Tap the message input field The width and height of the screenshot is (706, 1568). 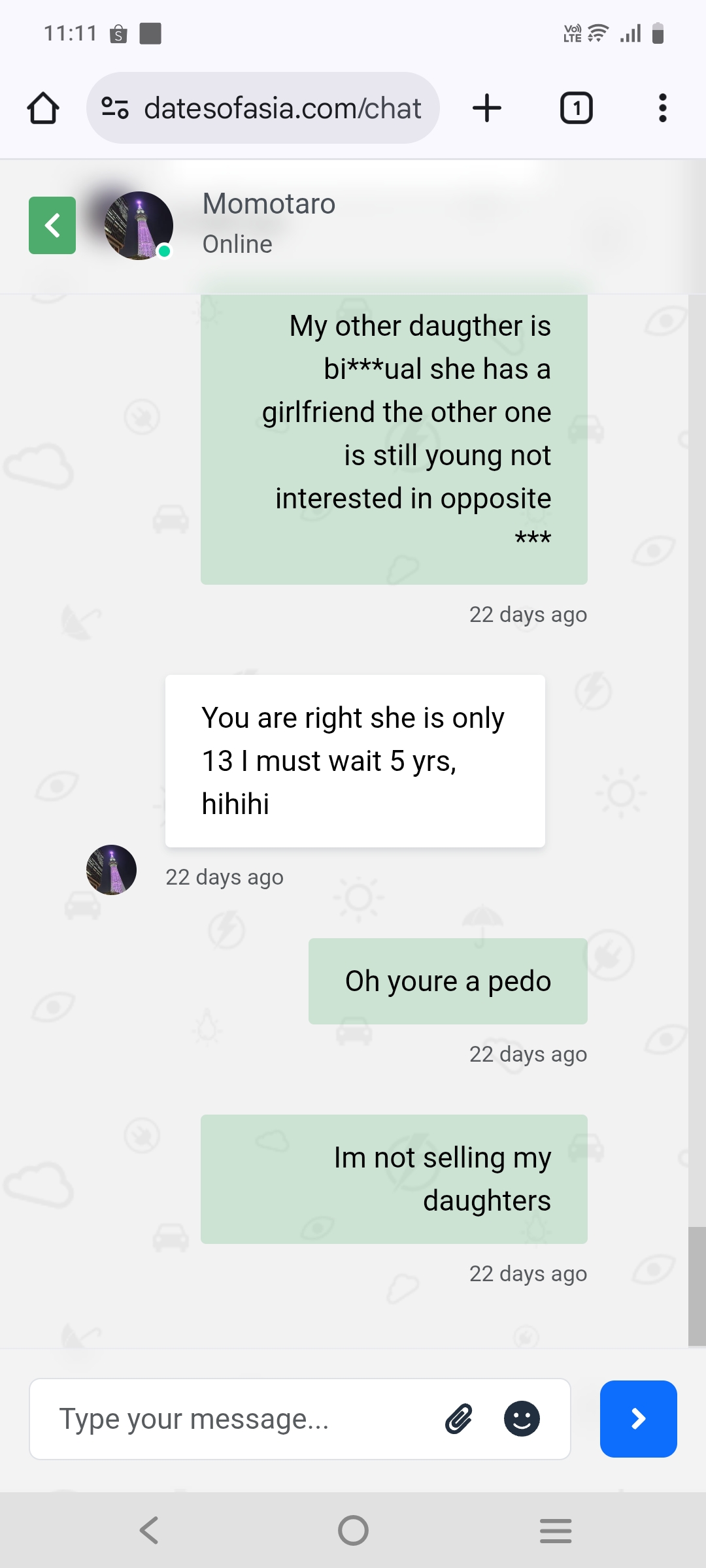coord(242,1419)
